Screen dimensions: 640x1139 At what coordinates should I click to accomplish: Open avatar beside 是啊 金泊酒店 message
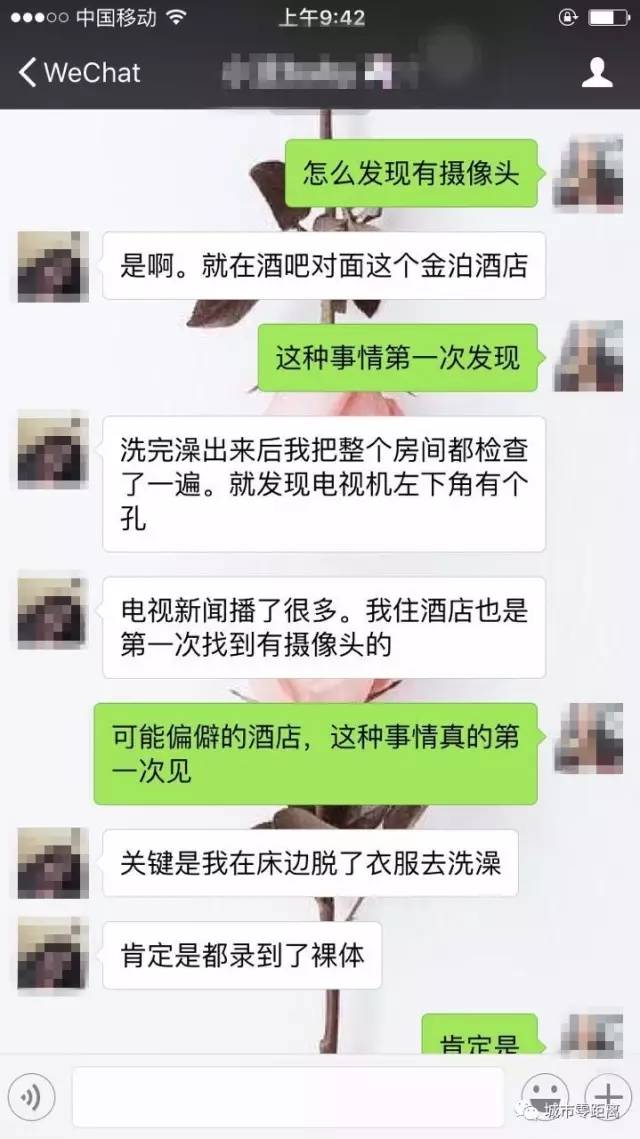[x=53, y=266]
